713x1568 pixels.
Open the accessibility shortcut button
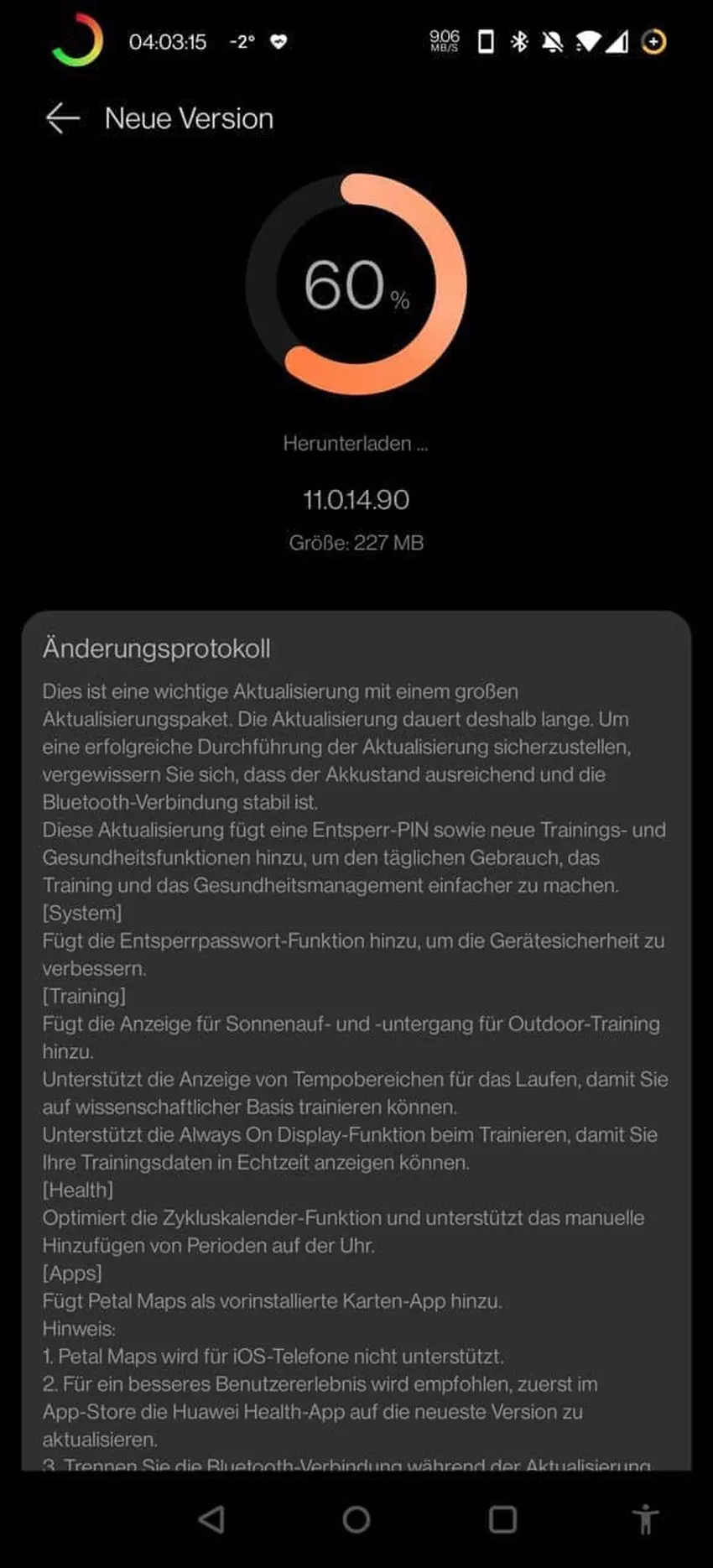[x=645, y=1519]
